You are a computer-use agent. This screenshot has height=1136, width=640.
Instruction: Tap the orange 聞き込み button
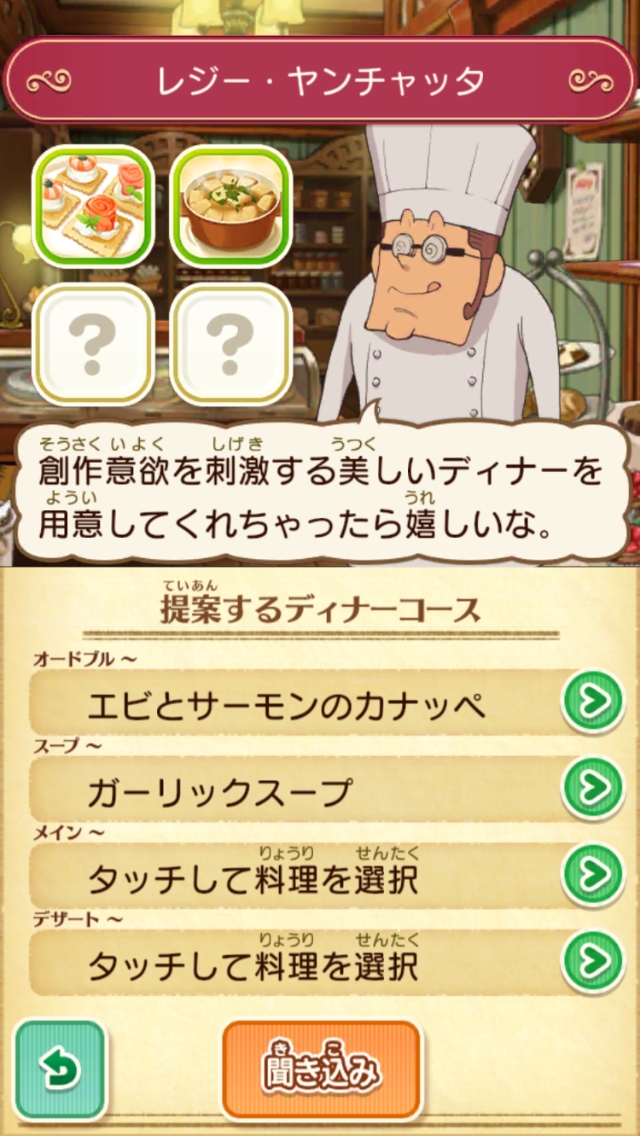coord(321,1069)
